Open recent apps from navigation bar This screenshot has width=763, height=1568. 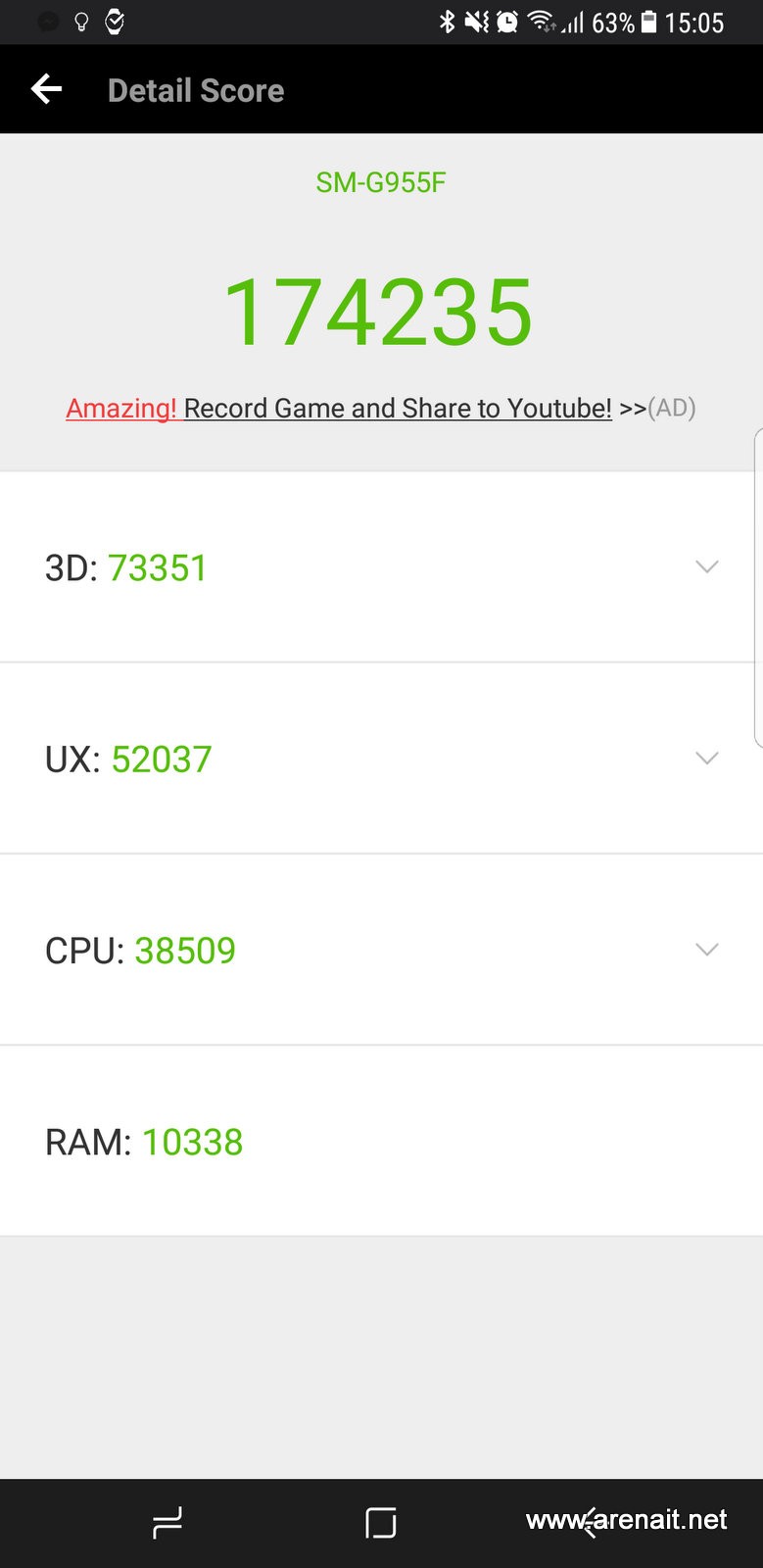point(167,1523)
